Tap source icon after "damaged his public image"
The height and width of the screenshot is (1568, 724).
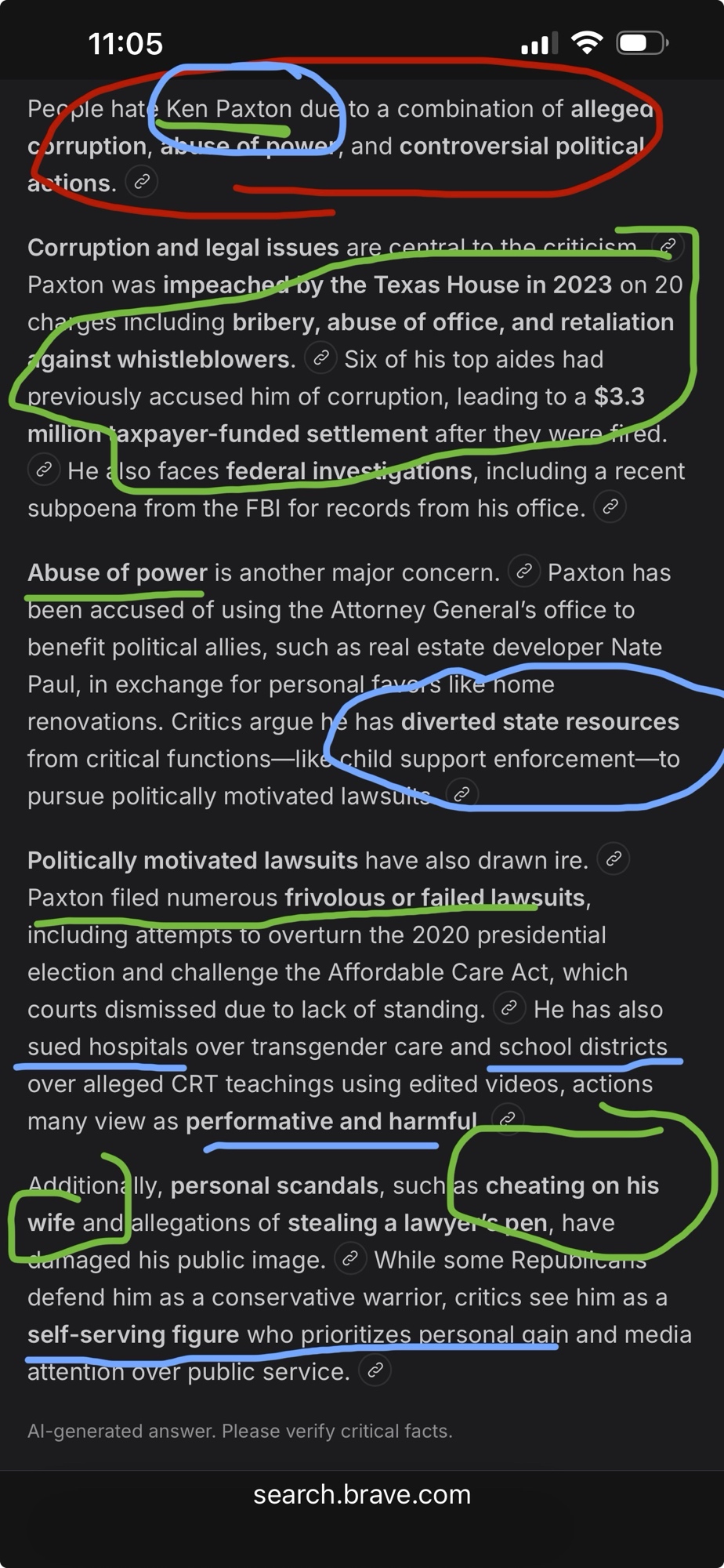coord(350,1259)
